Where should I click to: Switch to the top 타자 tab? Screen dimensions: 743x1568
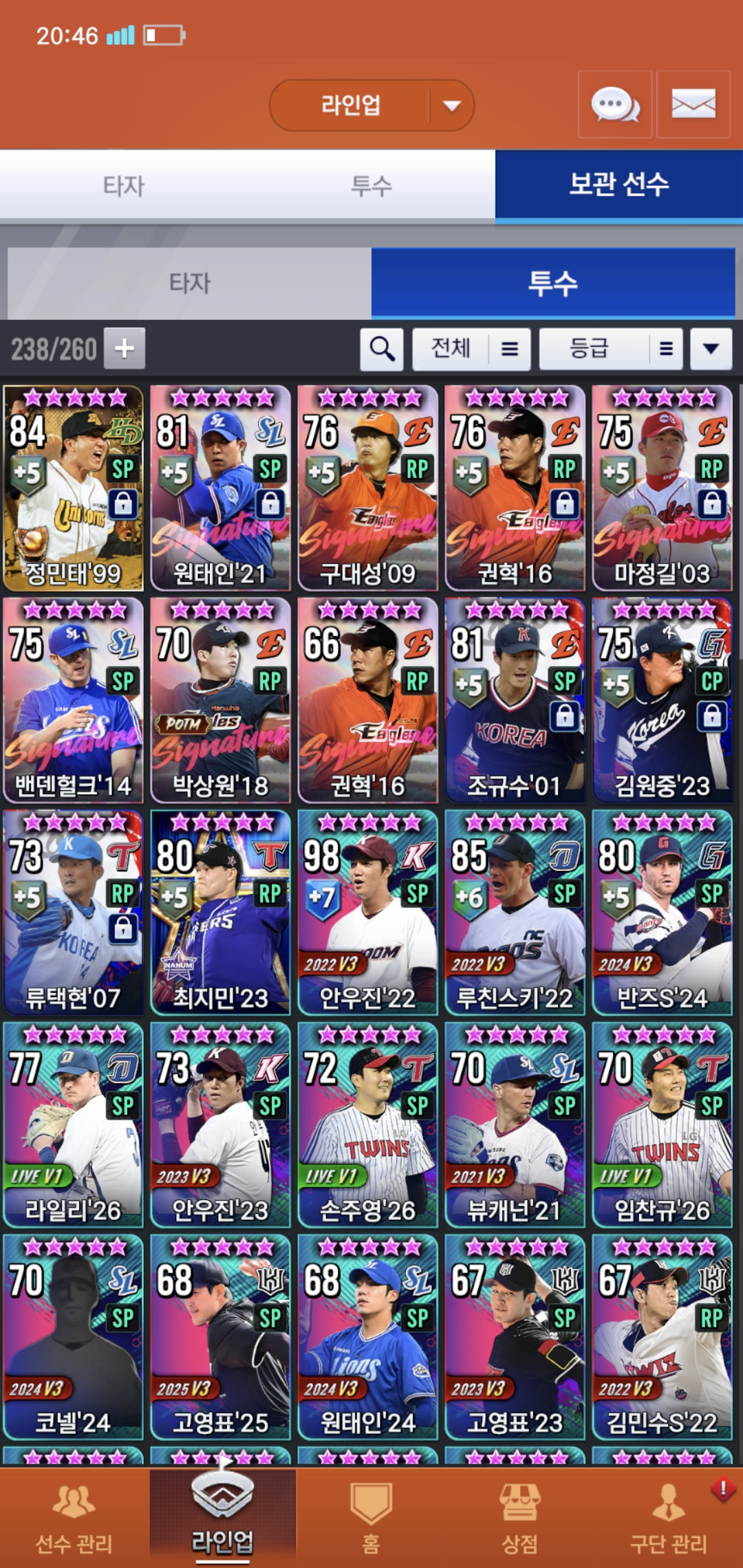tap(124, 186)
